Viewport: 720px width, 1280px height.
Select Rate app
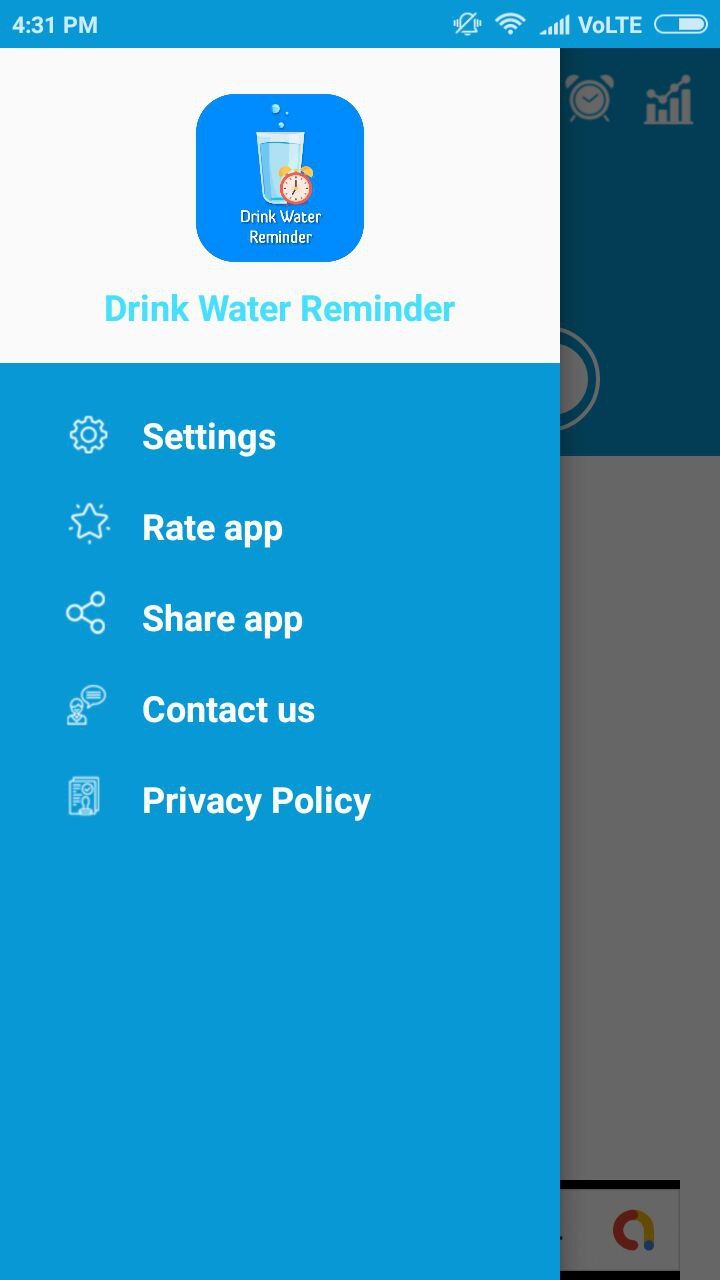pyautogui.click(x=212, y=528)
